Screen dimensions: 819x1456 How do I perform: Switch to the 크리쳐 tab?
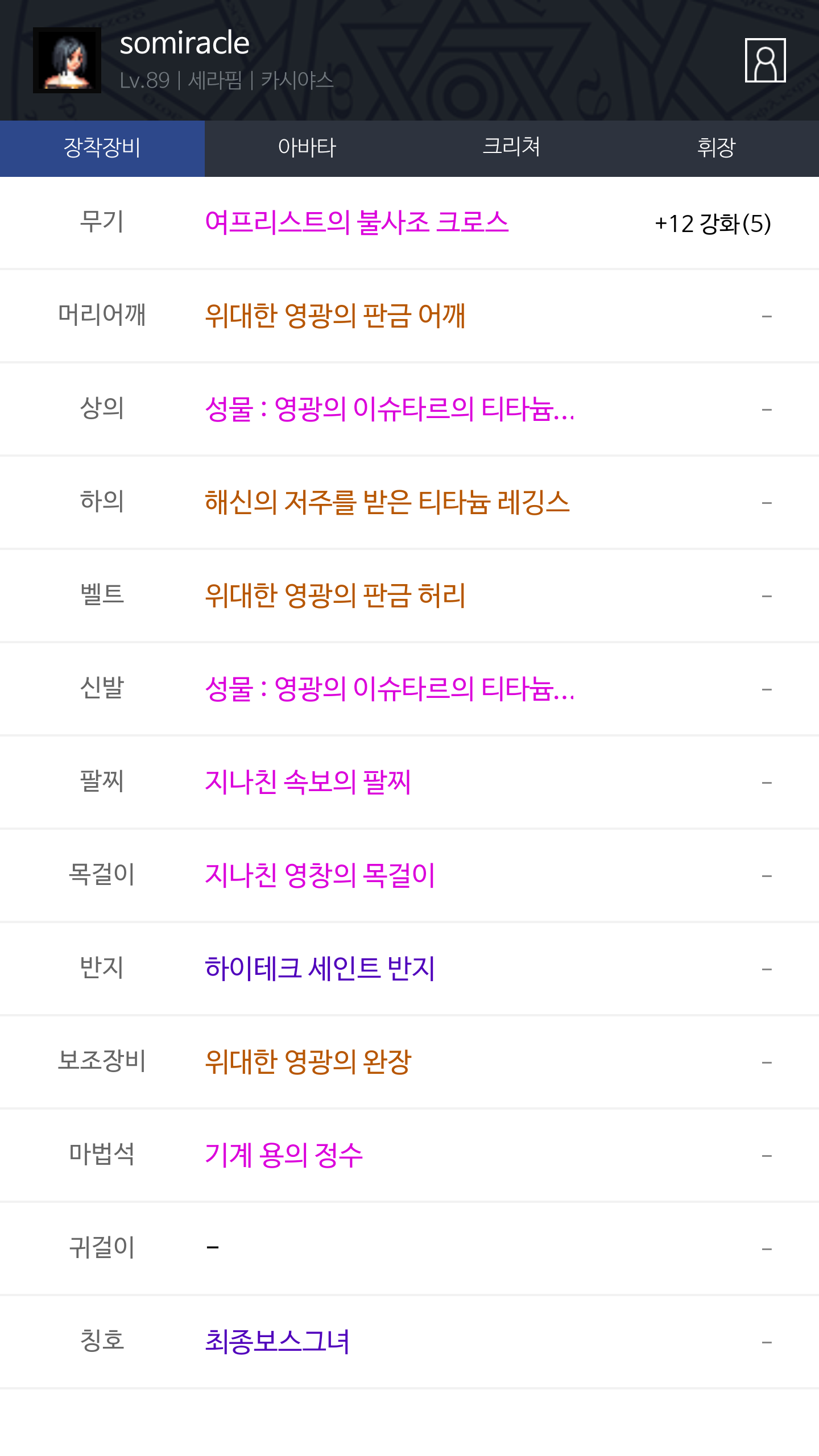tap(512, 148)
